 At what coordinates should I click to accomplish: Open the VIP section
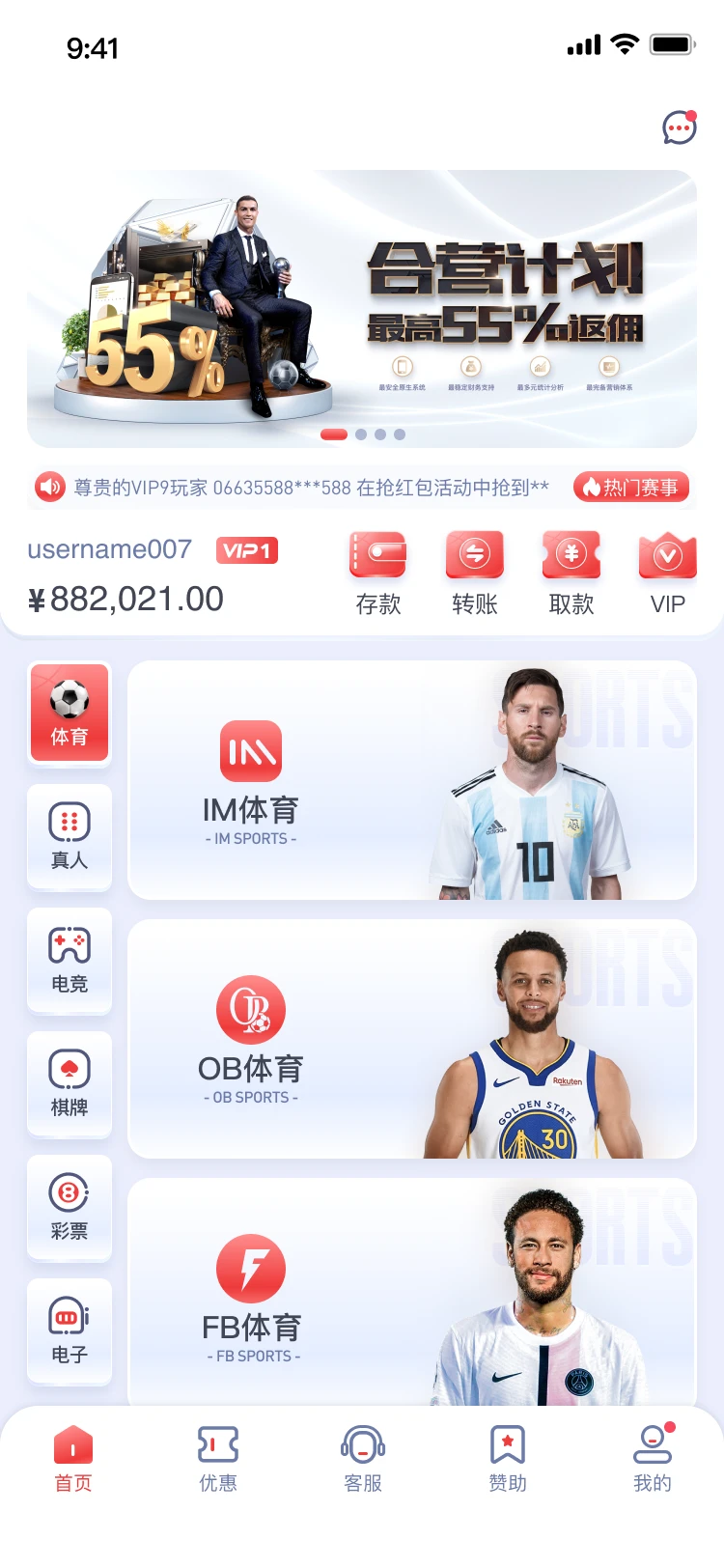coord(667,573)
